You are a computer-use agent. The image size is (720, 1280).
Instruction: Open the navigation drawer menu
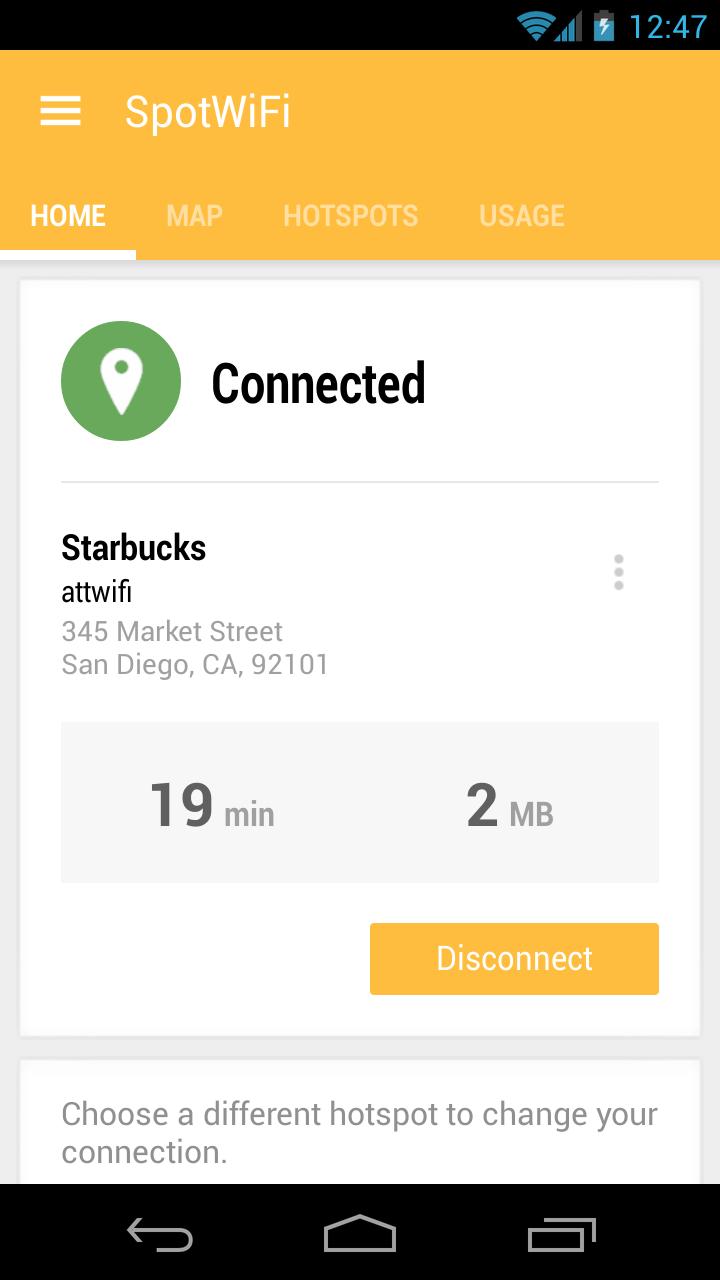[x=60, y=111]
